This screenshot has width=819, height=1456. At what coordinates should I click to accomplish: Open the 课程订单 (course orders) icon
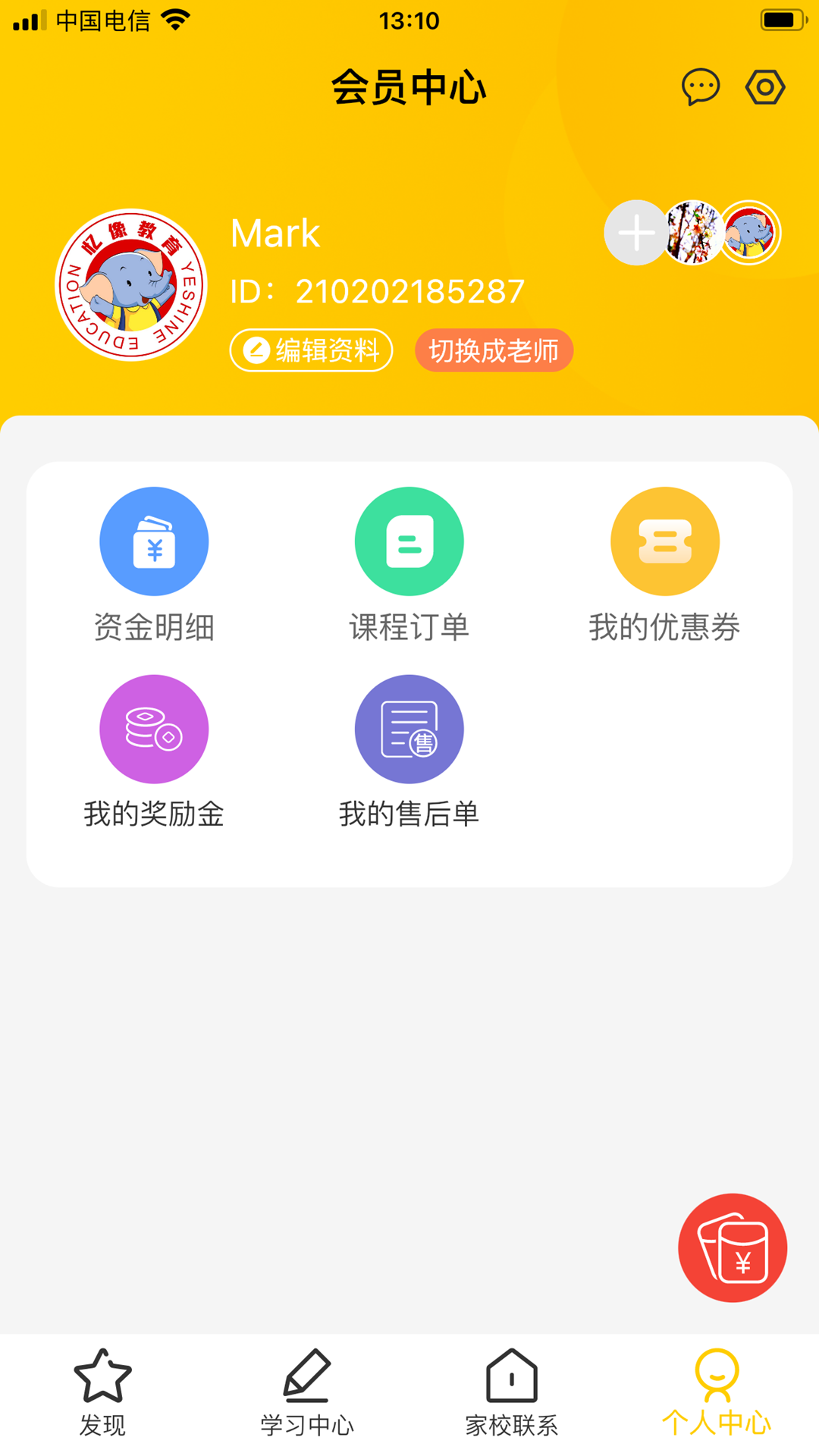(x=409, y=540)
